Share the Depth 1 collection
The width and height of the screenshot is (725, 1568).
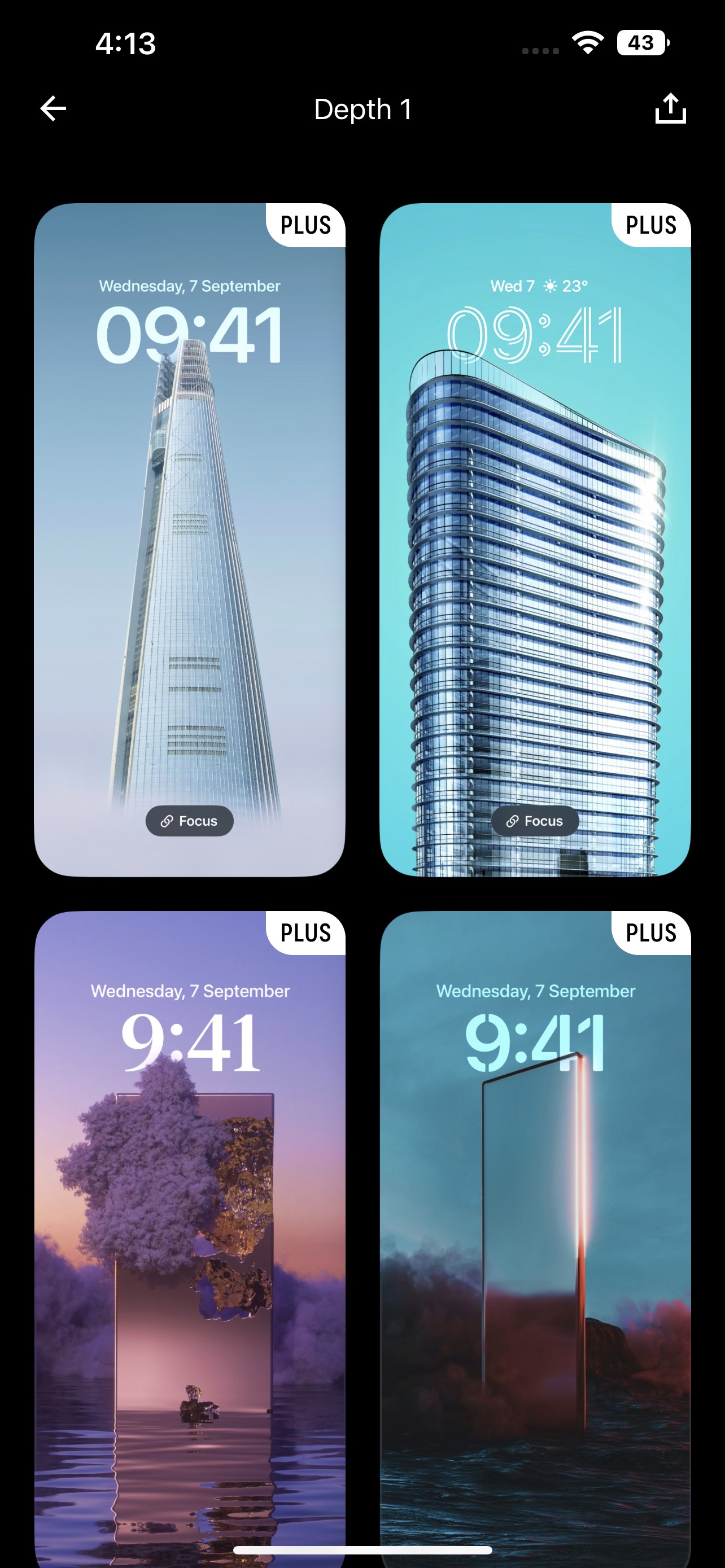pos(670,108)
